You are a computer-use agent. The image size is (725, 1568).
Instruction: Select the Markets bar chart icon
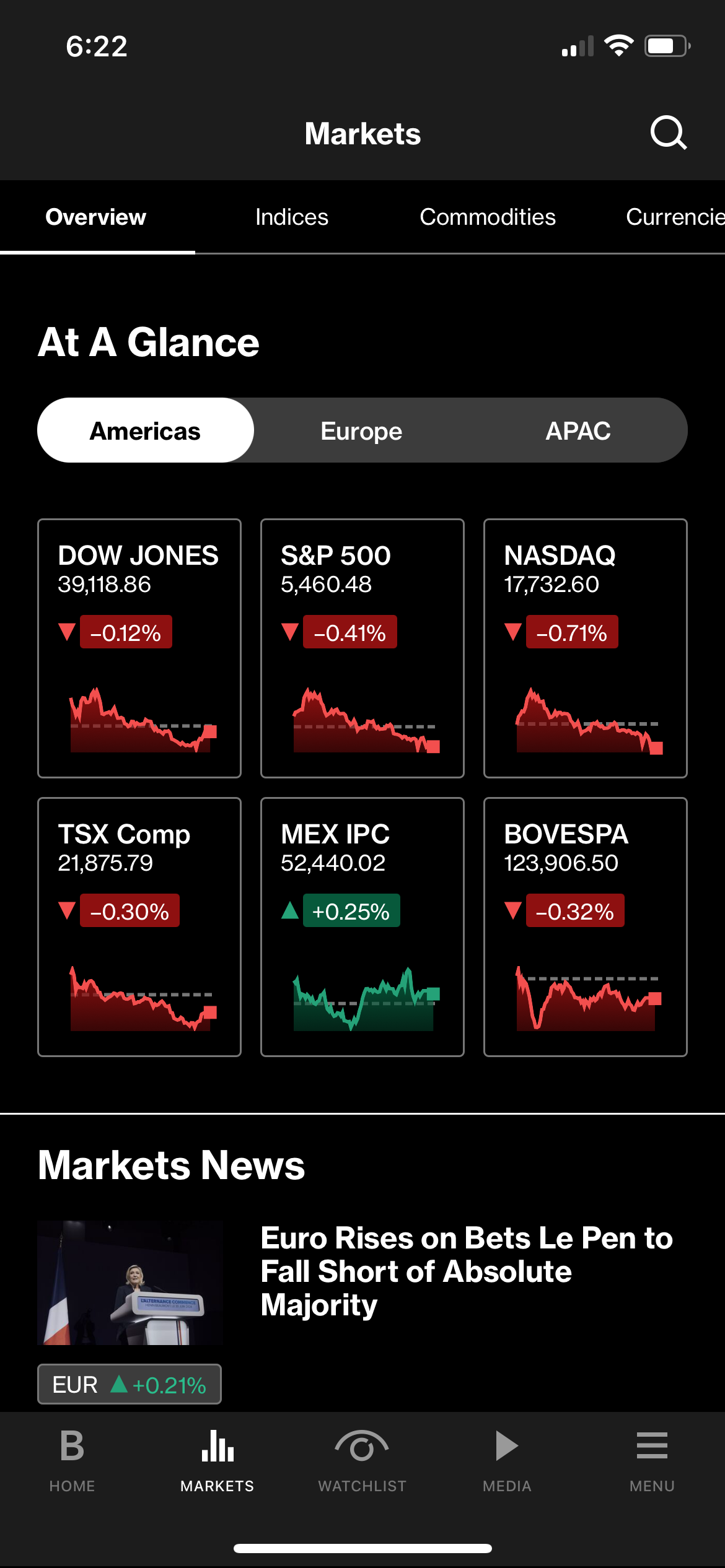[x=216, y=1461]
